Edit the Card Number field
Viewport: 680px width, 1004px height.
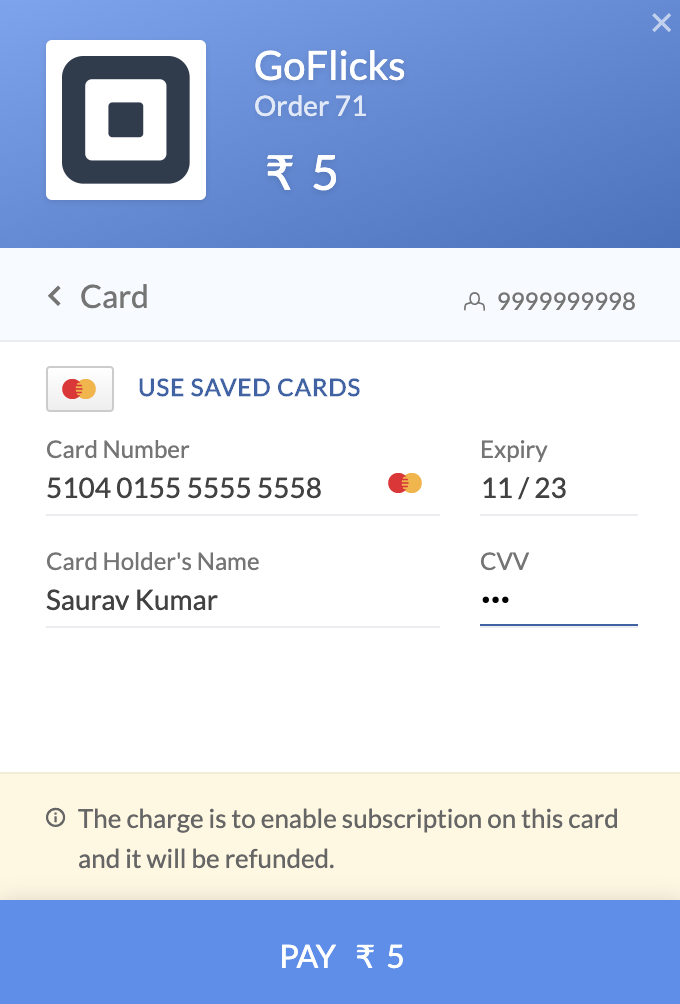(x=210, y=488)
